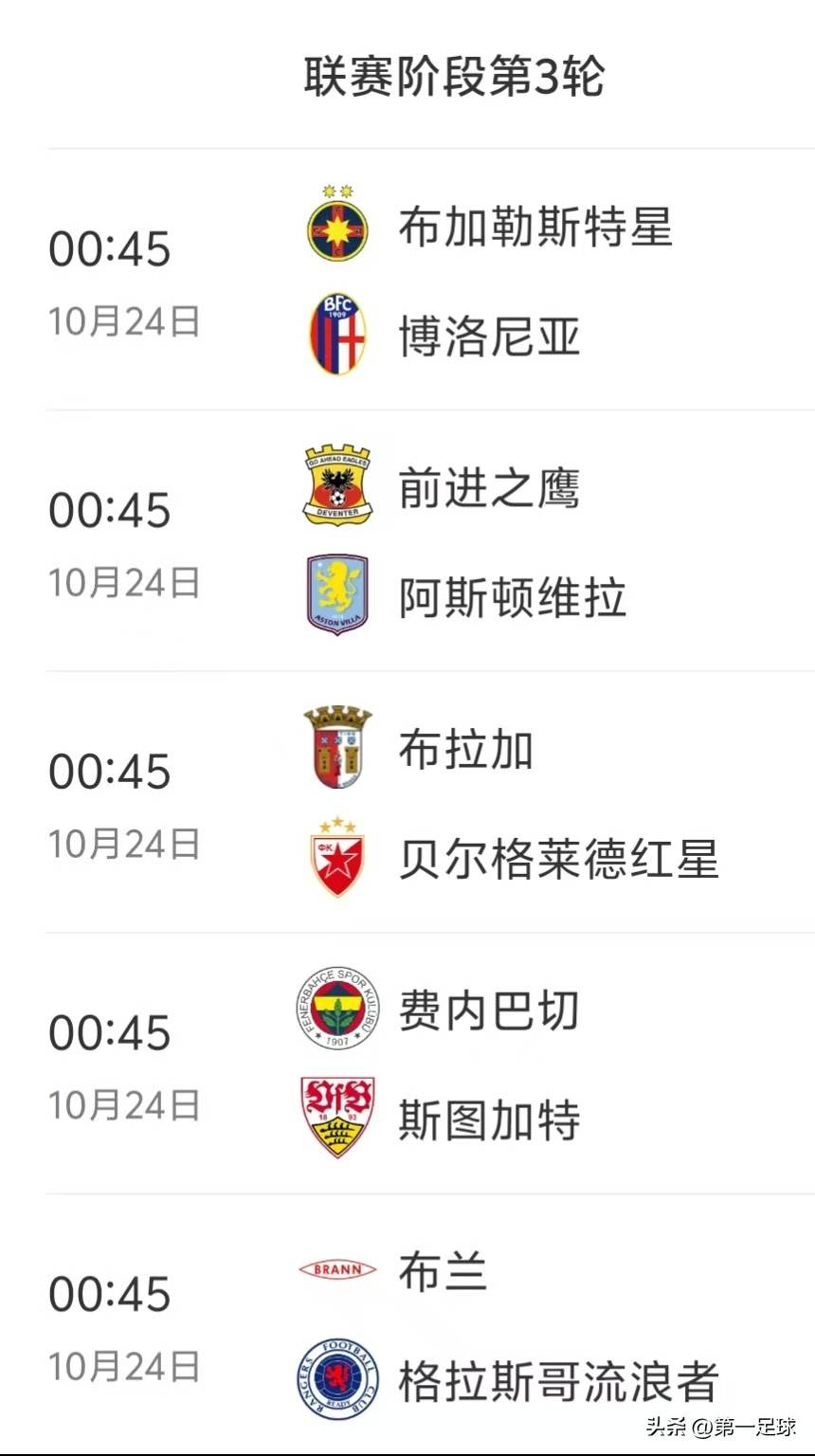Select the Fenerbahçe vs Stuttgart match
Image resolution: width=815 pixels, height=1456 pixels.
(430, 1065)
